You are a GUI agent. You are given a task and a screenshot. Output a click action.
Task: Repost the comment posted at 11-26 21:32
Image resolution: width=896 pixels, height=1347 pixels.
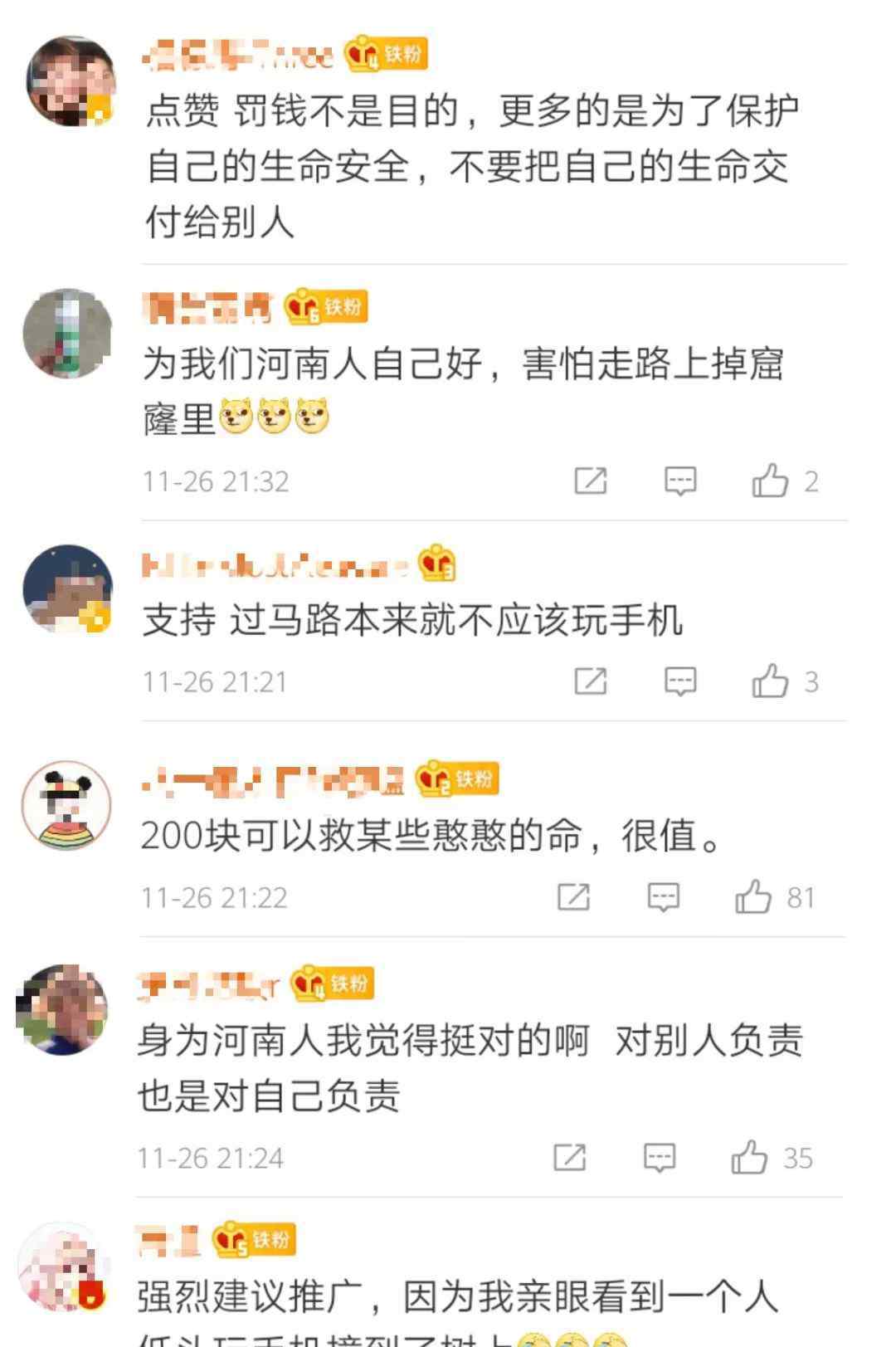click(x=591, y=481)
